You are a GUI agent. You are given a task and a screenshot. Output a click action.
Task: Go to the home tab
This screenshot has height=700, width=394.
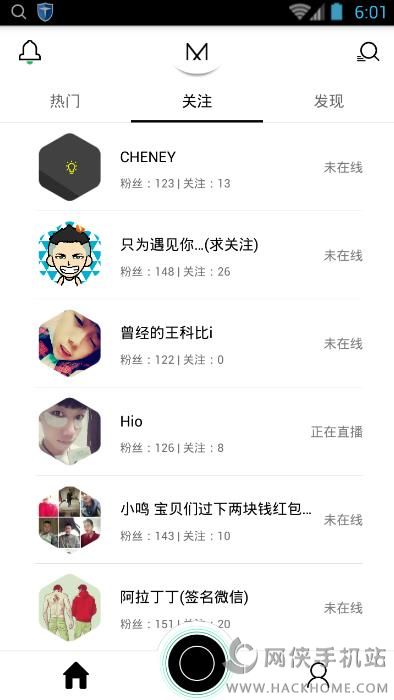coord(76,675)
